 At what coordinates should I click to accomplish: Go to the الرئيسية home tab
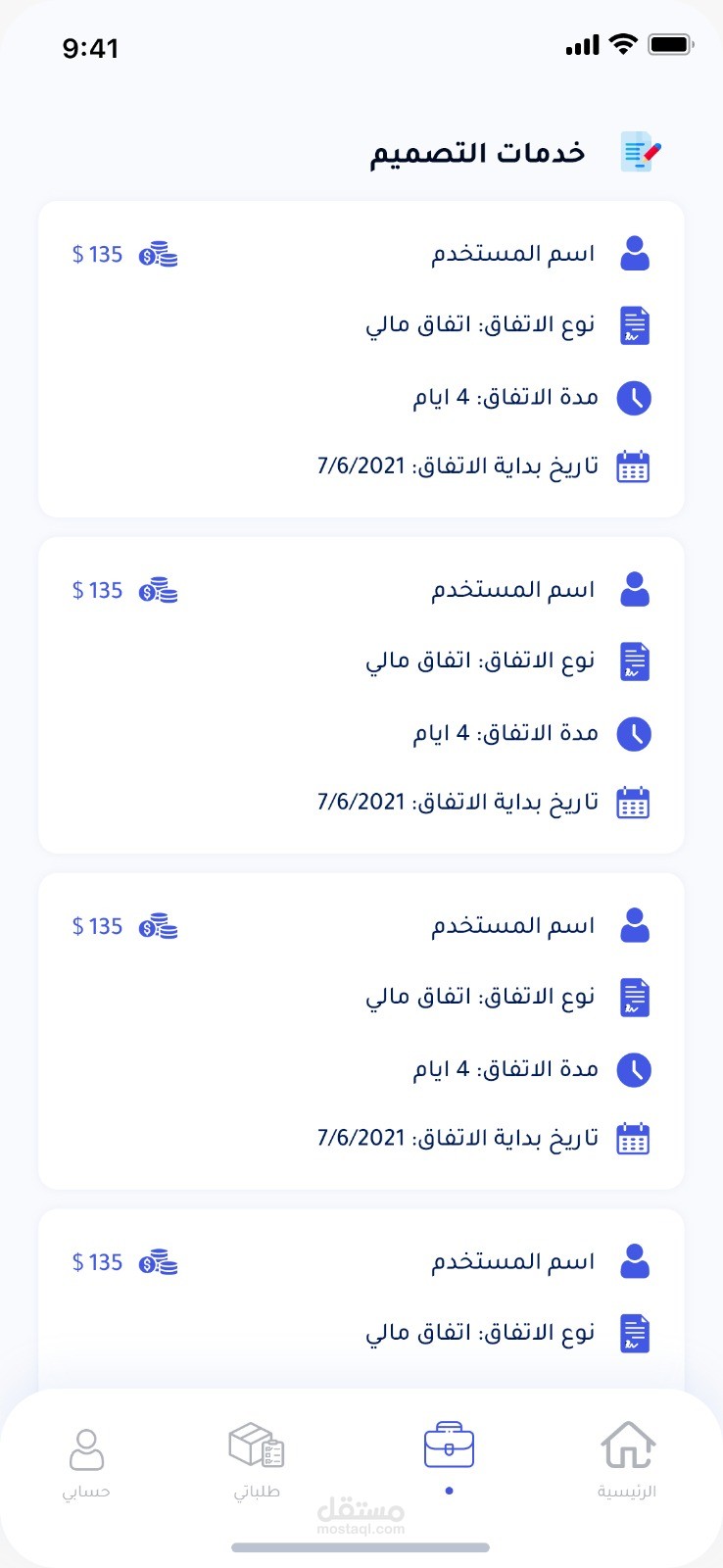[x=627, y=1459]
